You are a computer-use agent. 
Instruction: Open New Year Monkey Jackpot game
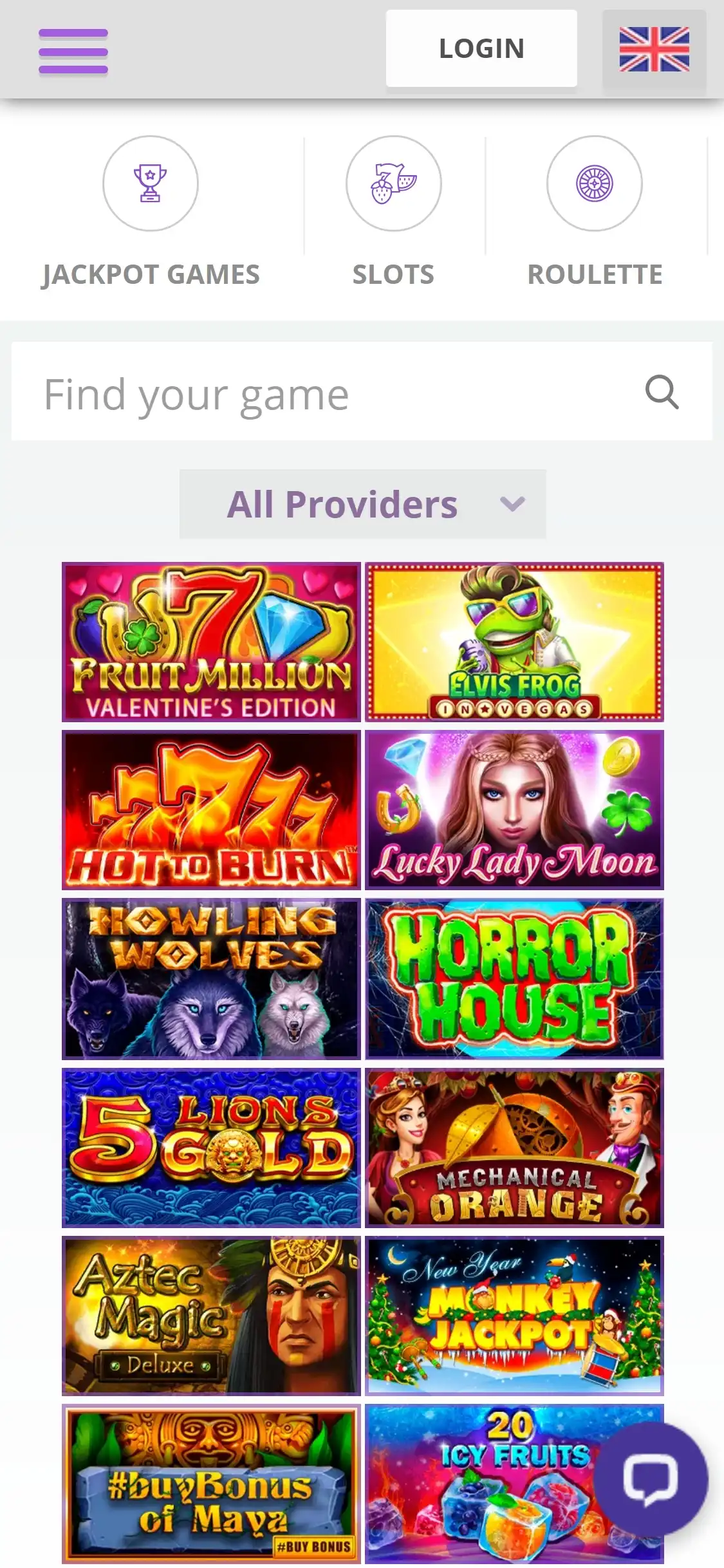coord(514,1315)
